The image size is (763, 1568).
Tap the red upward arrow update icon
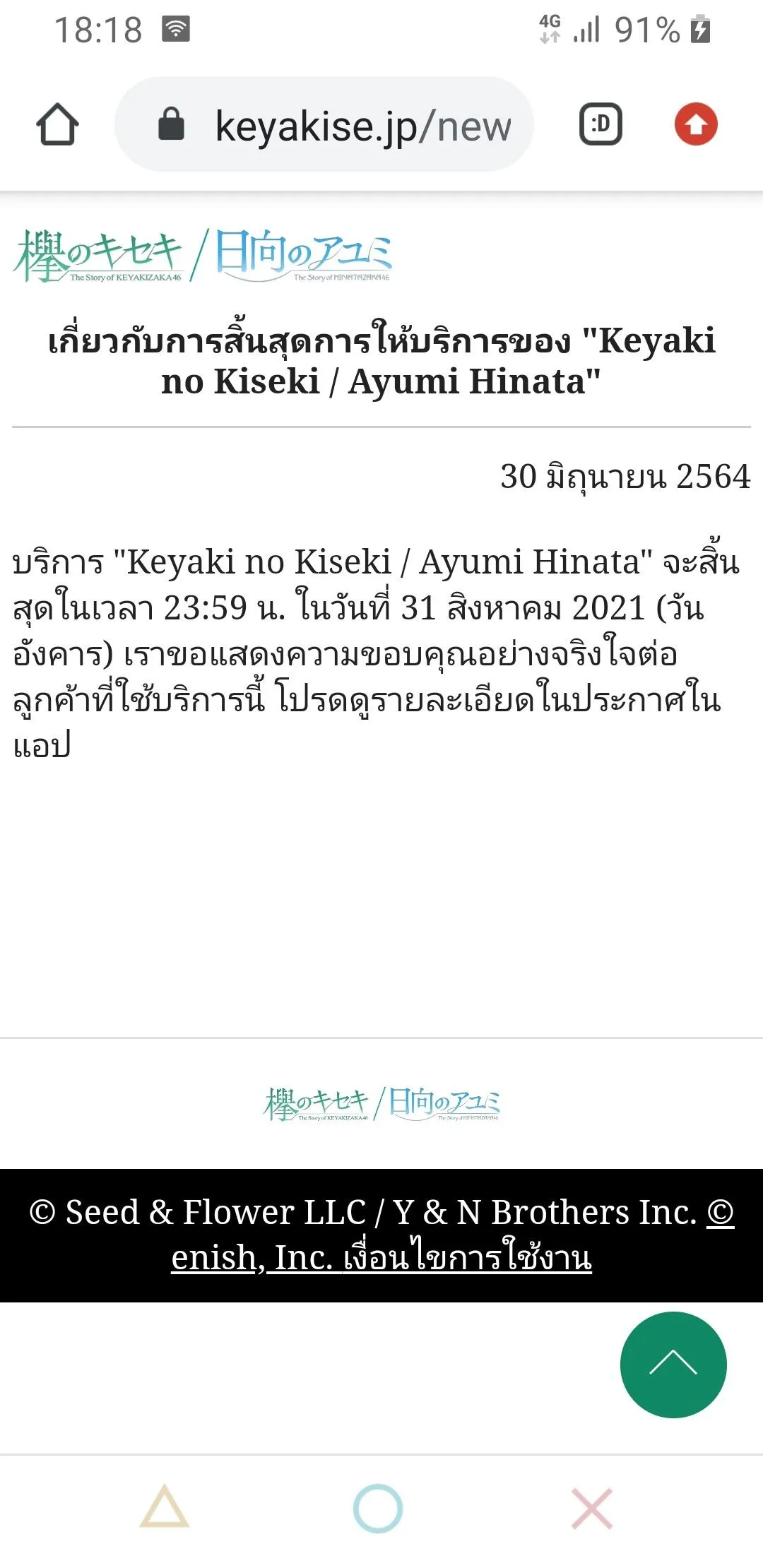point(696,124)
